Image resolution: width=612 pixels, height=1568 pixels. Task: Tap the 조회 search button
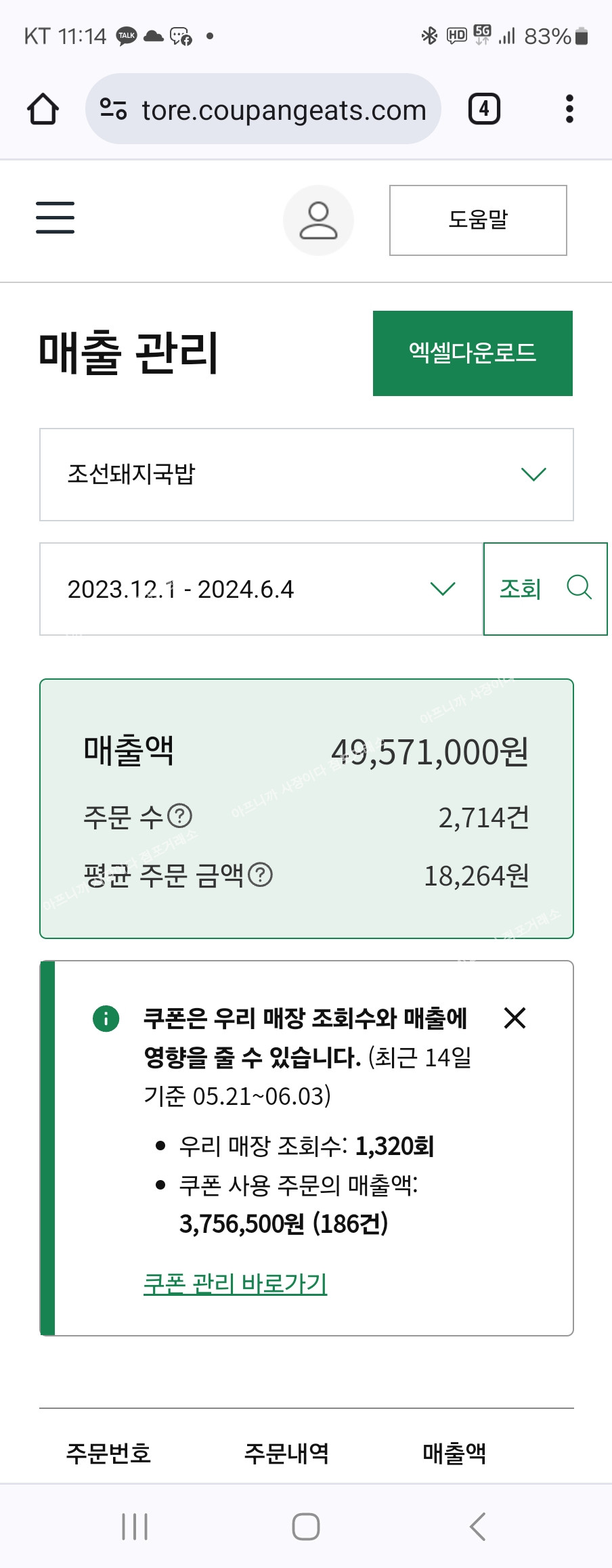pos(545,588)
